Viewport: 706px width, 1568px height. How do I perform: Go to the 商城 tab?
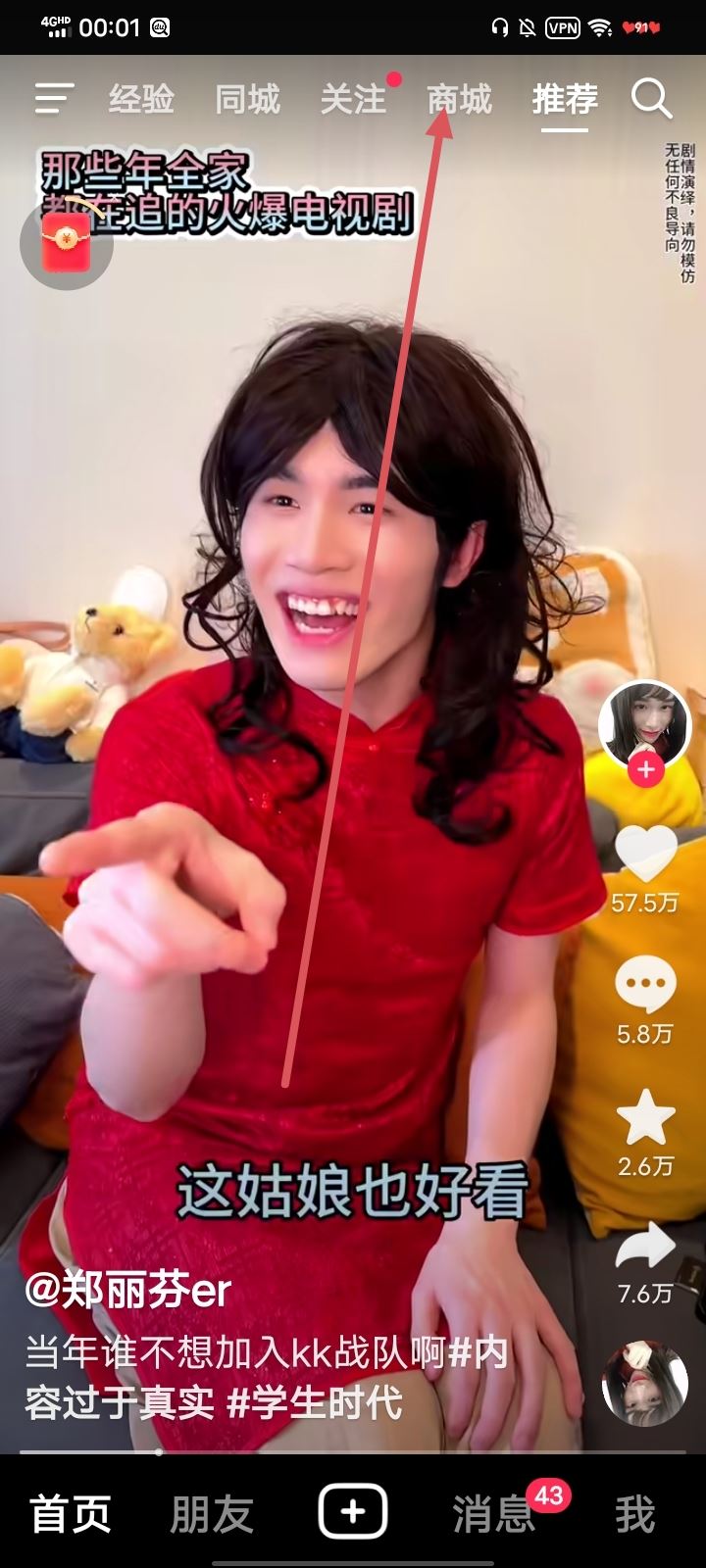tap(459, 99)
